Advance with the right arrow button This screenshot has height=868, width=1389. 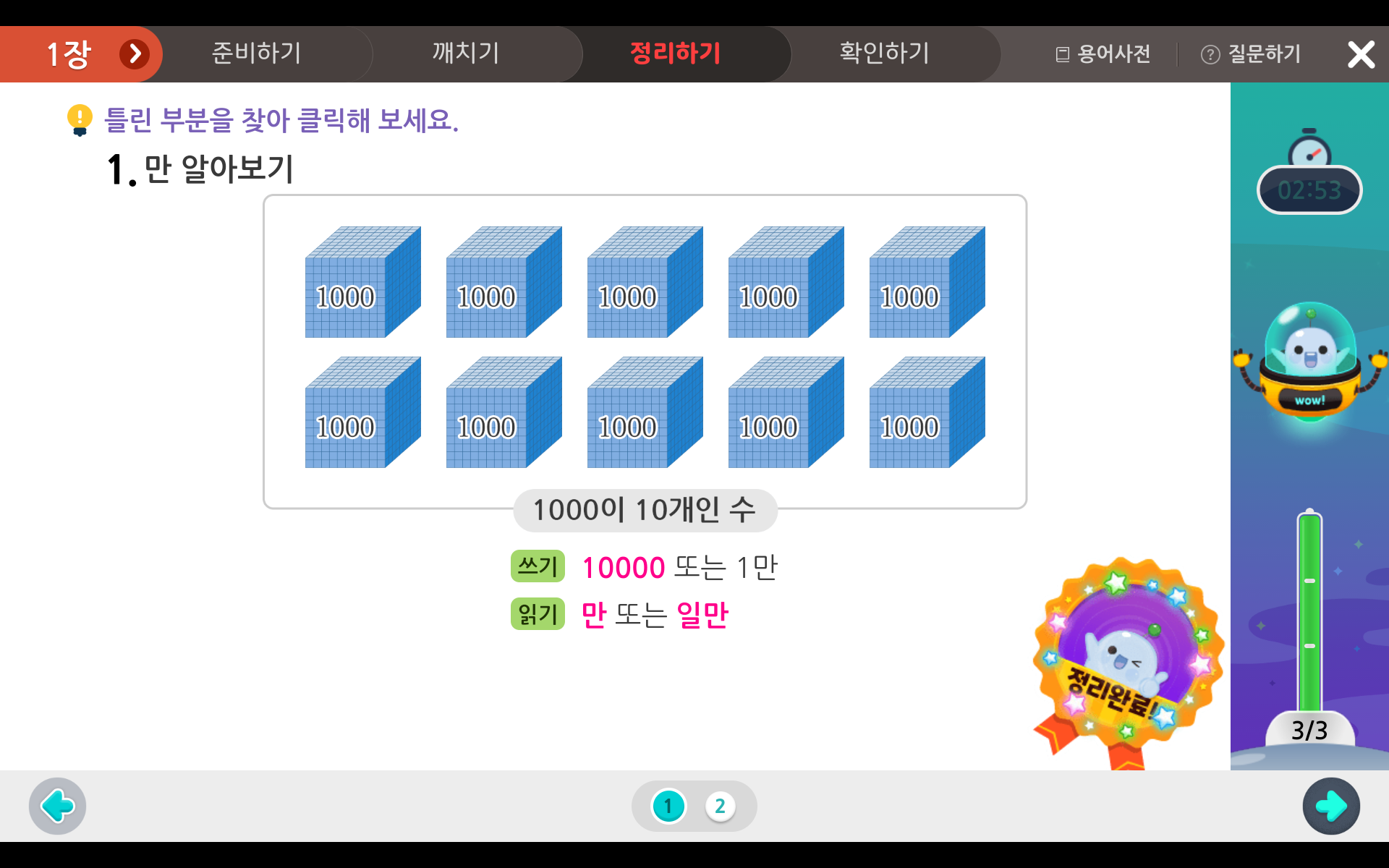pyautogui.click(x=1331, y=806)
